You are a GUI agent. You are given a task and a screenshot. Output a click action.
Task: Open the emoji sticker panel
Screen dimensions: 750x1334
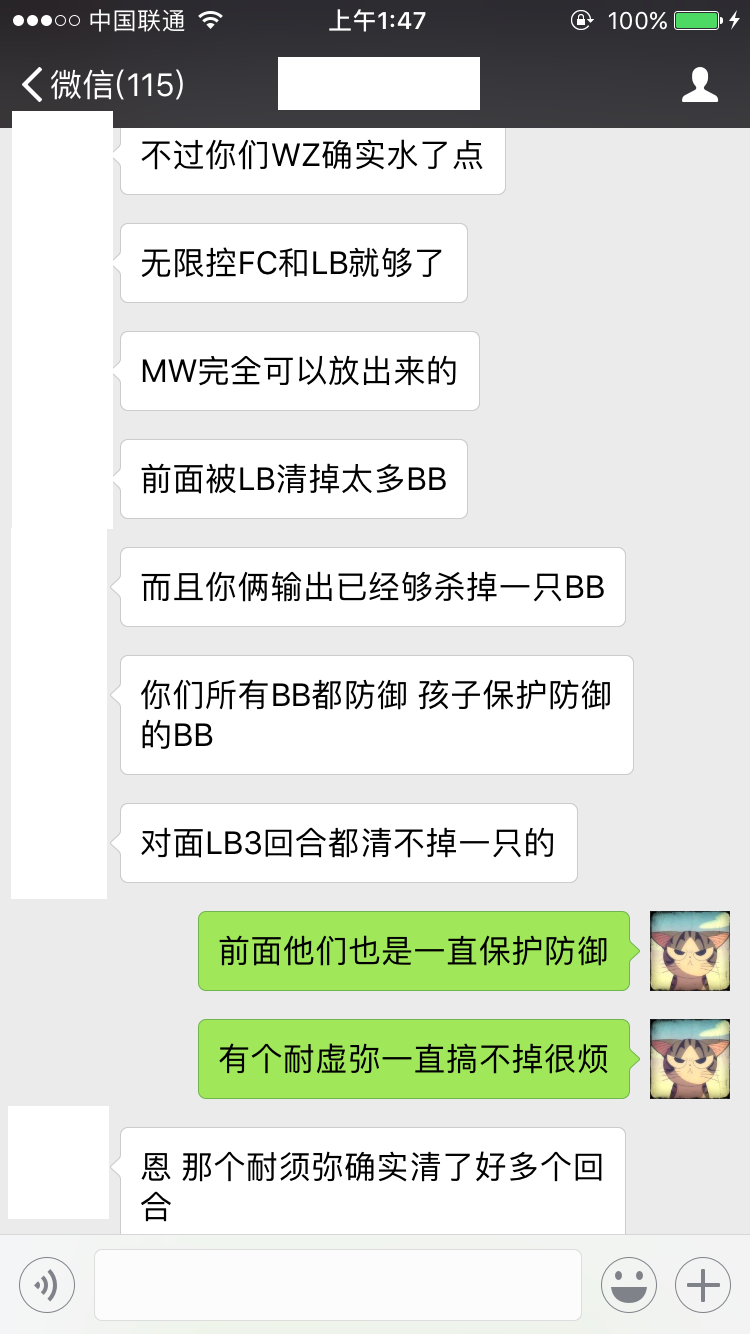tap(629, 1284)
